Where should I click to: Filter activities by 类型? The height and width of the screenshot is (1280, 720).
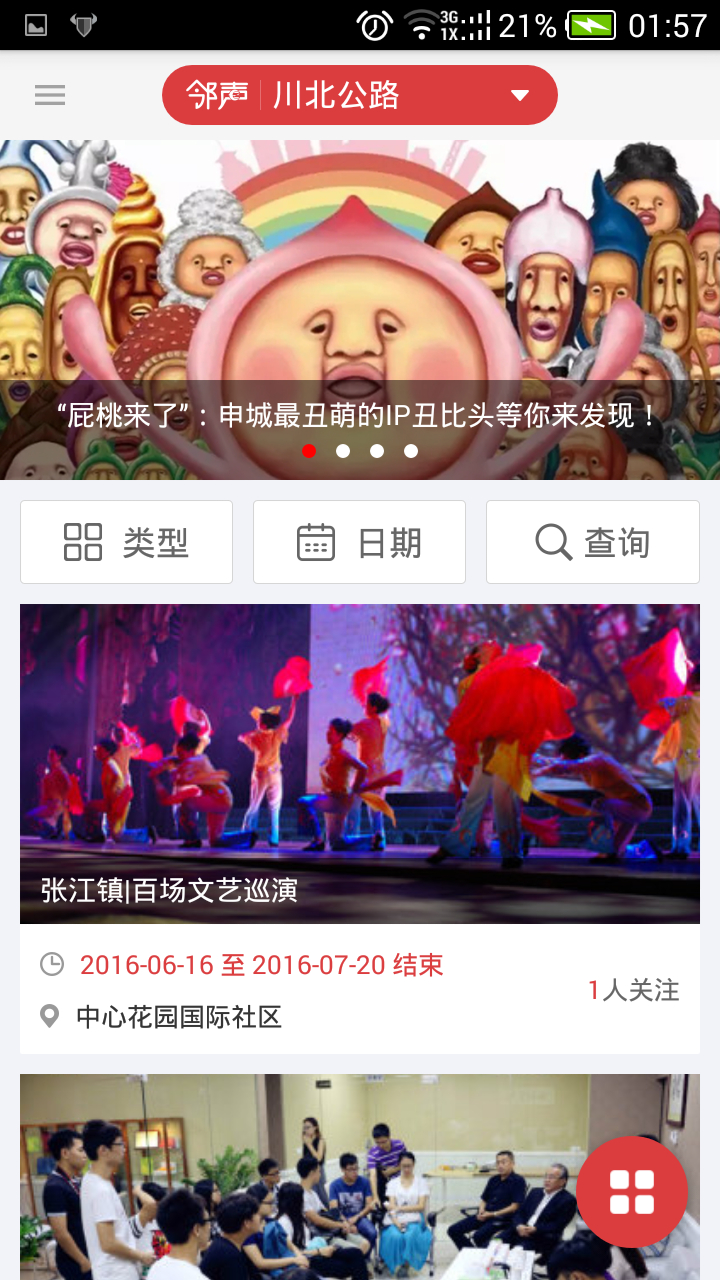tap(127, 542)
